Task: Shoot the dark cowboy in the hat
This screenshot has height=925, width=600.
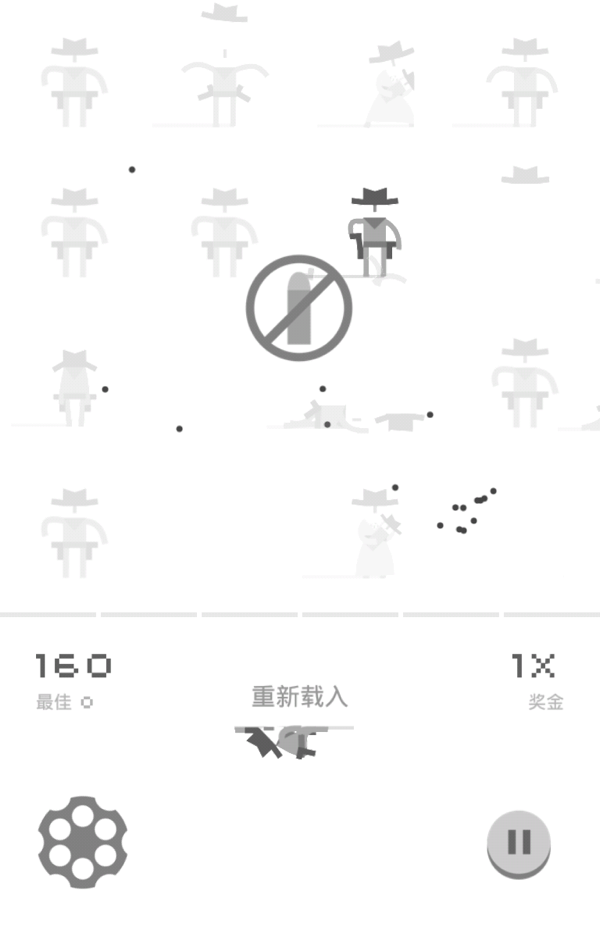Action: 374,233
